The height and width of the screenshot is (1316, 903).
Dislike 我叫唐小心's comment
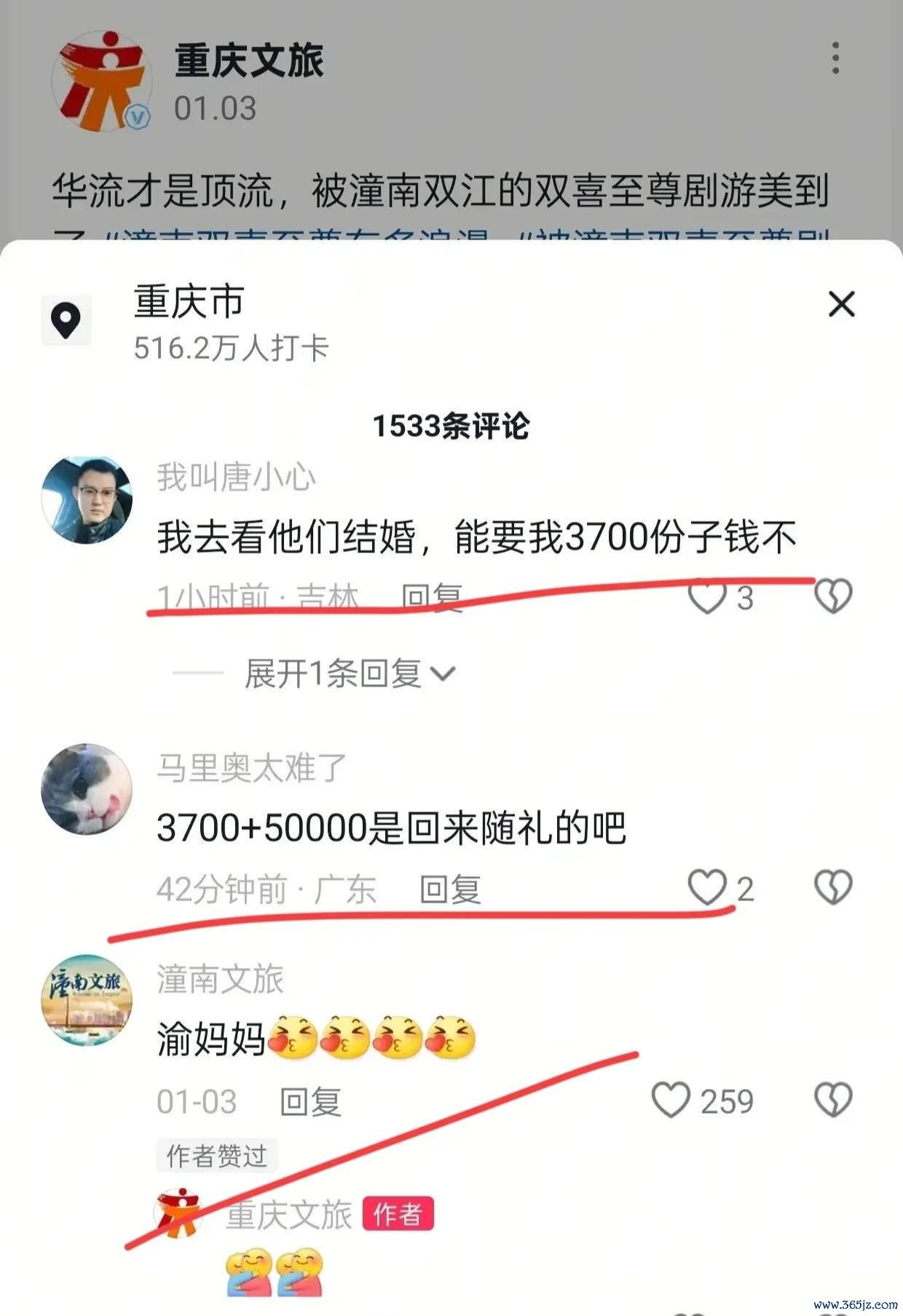coord(832,596)
